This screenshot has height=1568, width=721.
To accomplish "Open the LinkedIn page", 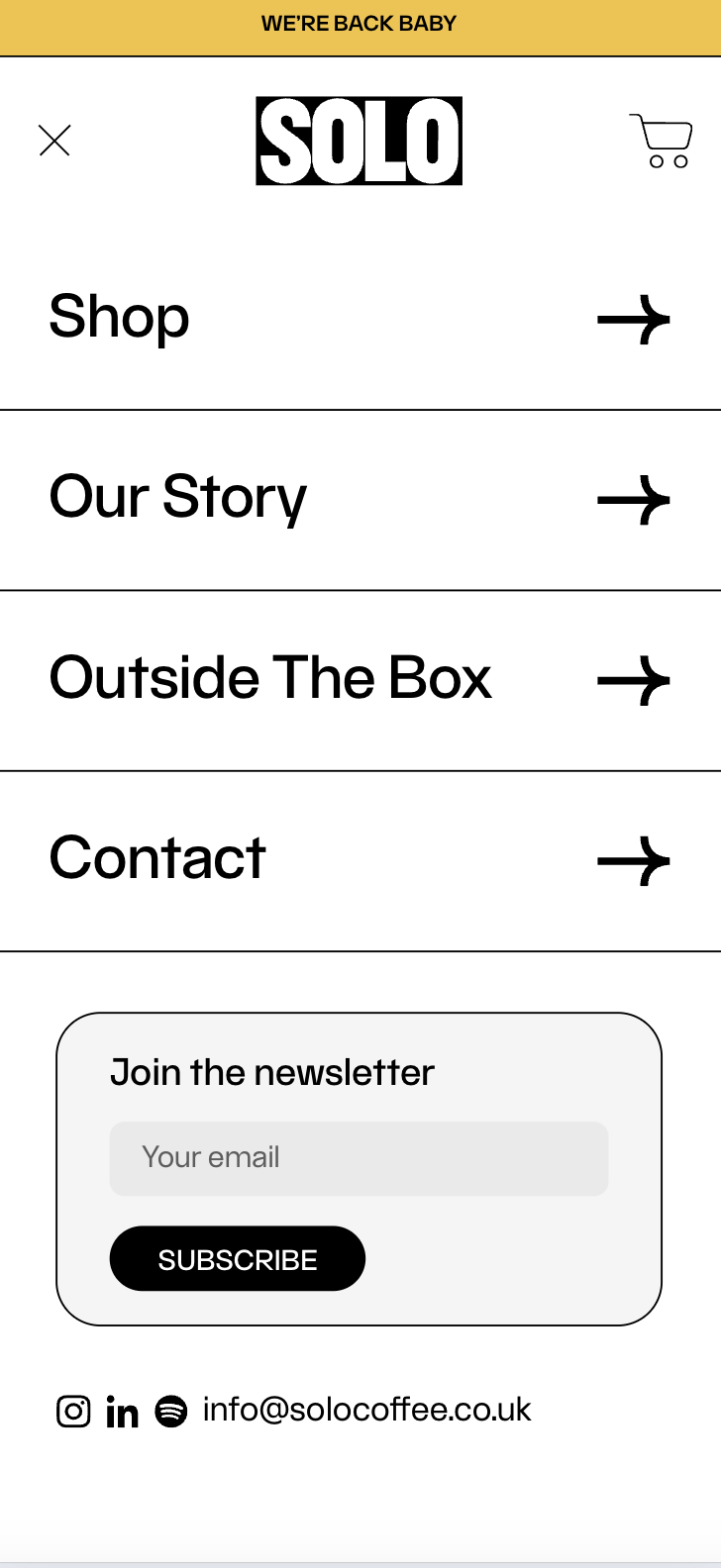I will [x=122, y=1413].
